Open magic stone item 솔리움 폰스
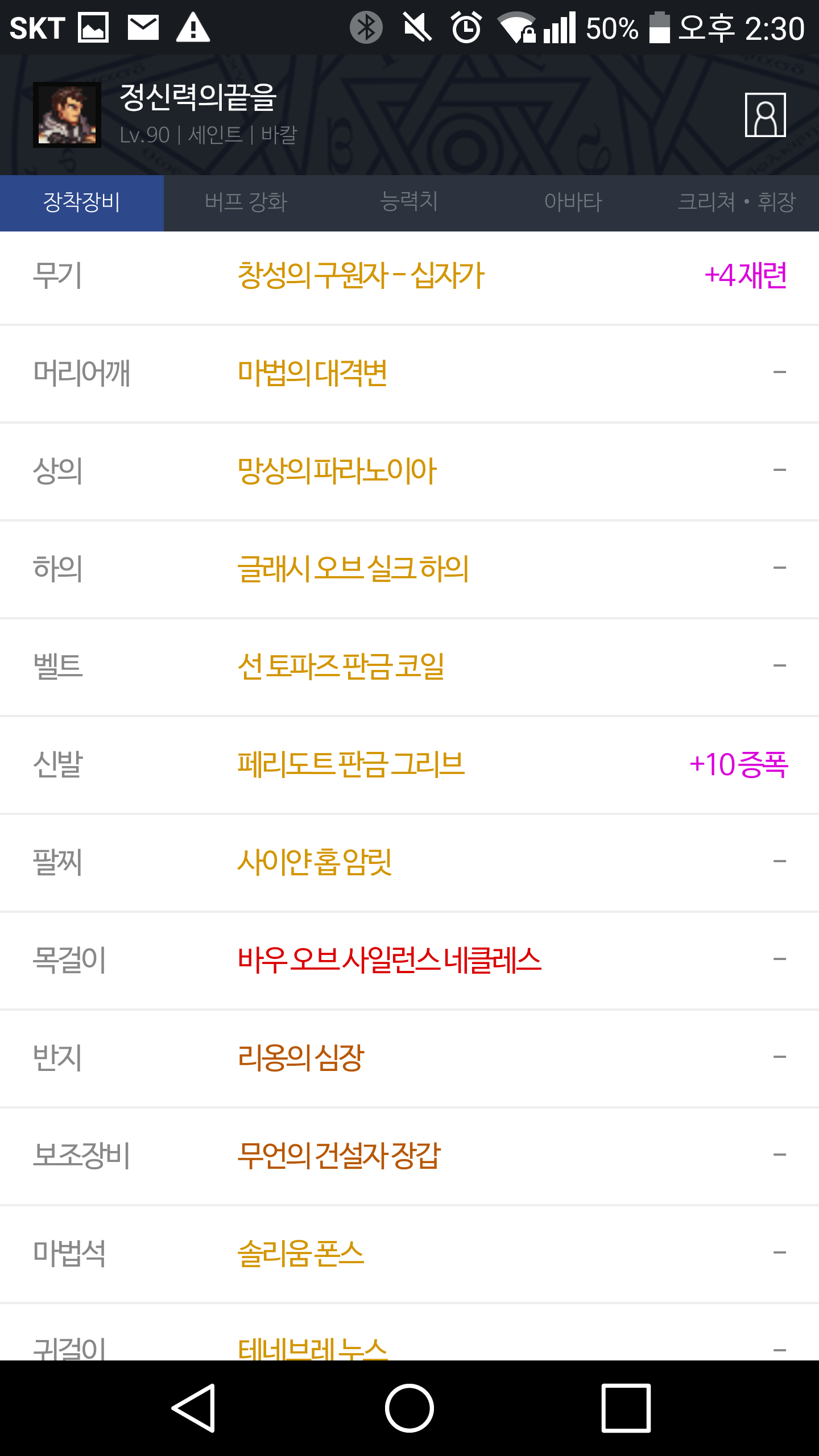The height and width of the screenshot is (1456, 819). point(300,1254)
